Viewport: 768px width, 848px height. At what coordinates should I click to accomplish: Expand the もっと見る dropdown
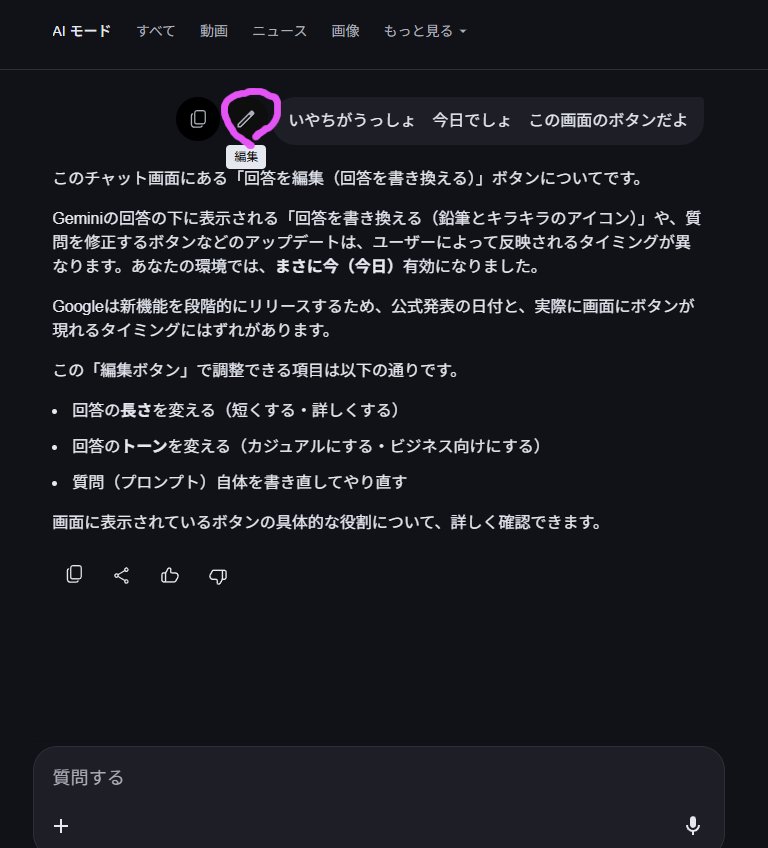[425, 31]
